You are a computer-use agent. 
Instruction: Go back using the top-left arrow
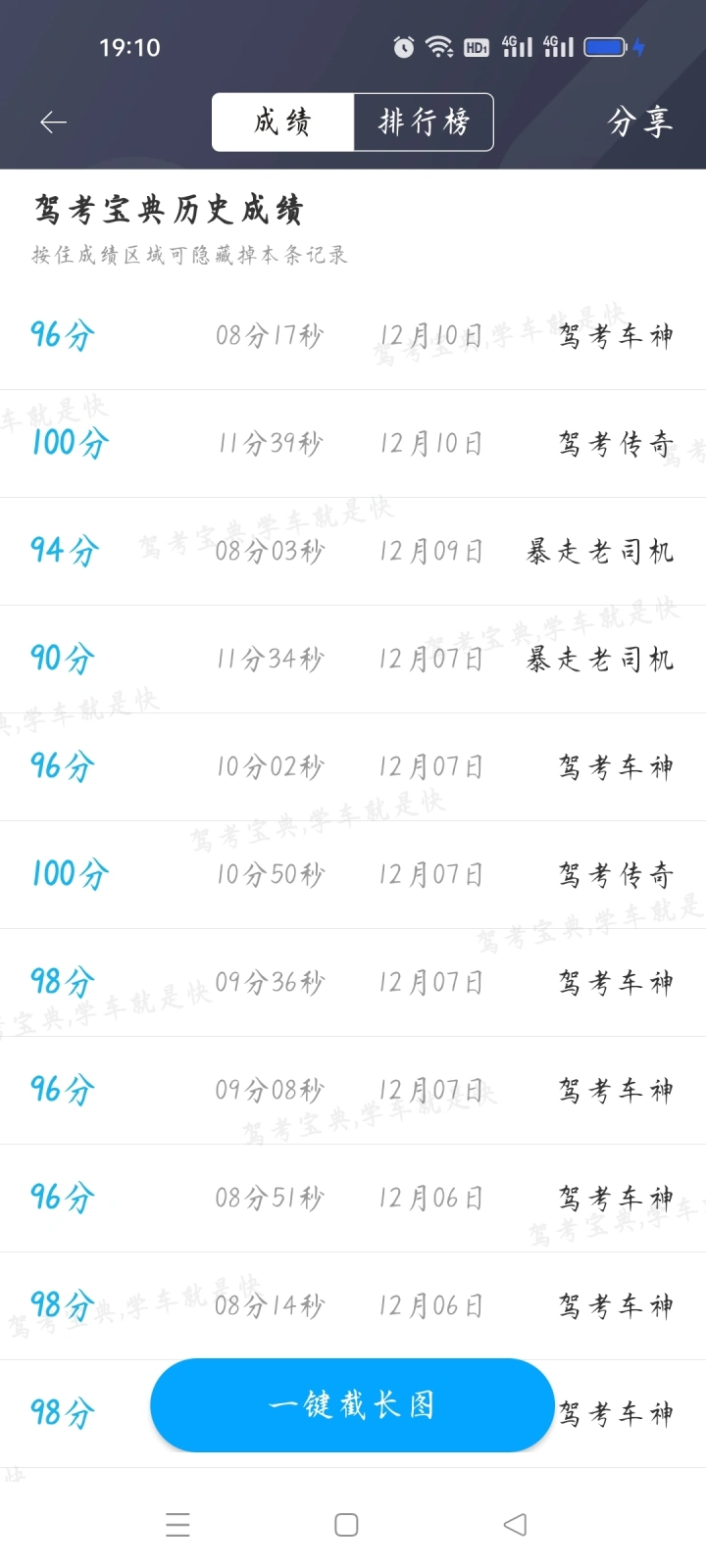click(53, 122)
